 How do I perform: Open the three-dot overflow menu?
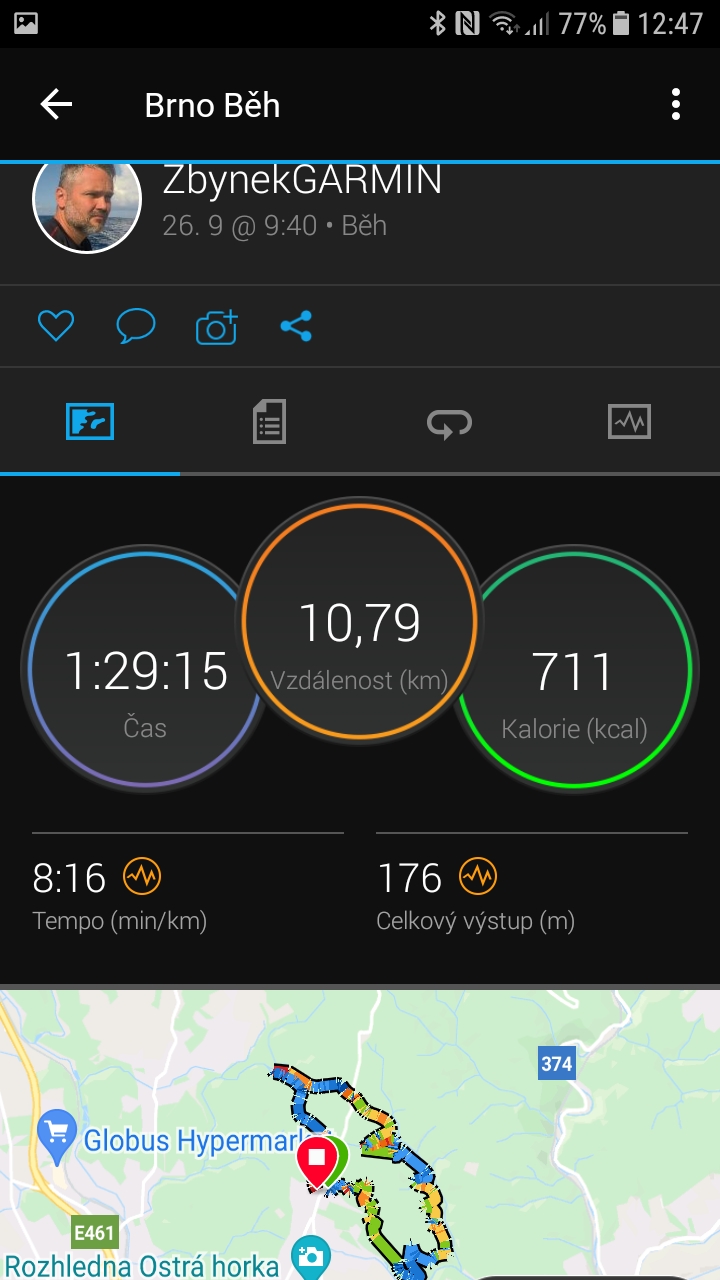(x=676, y=105)
